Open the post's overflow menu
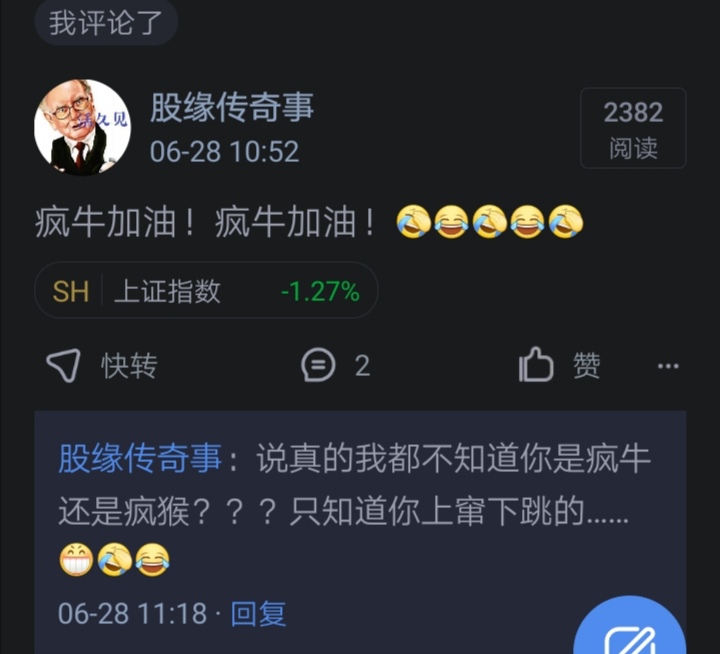This screenshot has width=720, height=654. (x=668, y=367)
